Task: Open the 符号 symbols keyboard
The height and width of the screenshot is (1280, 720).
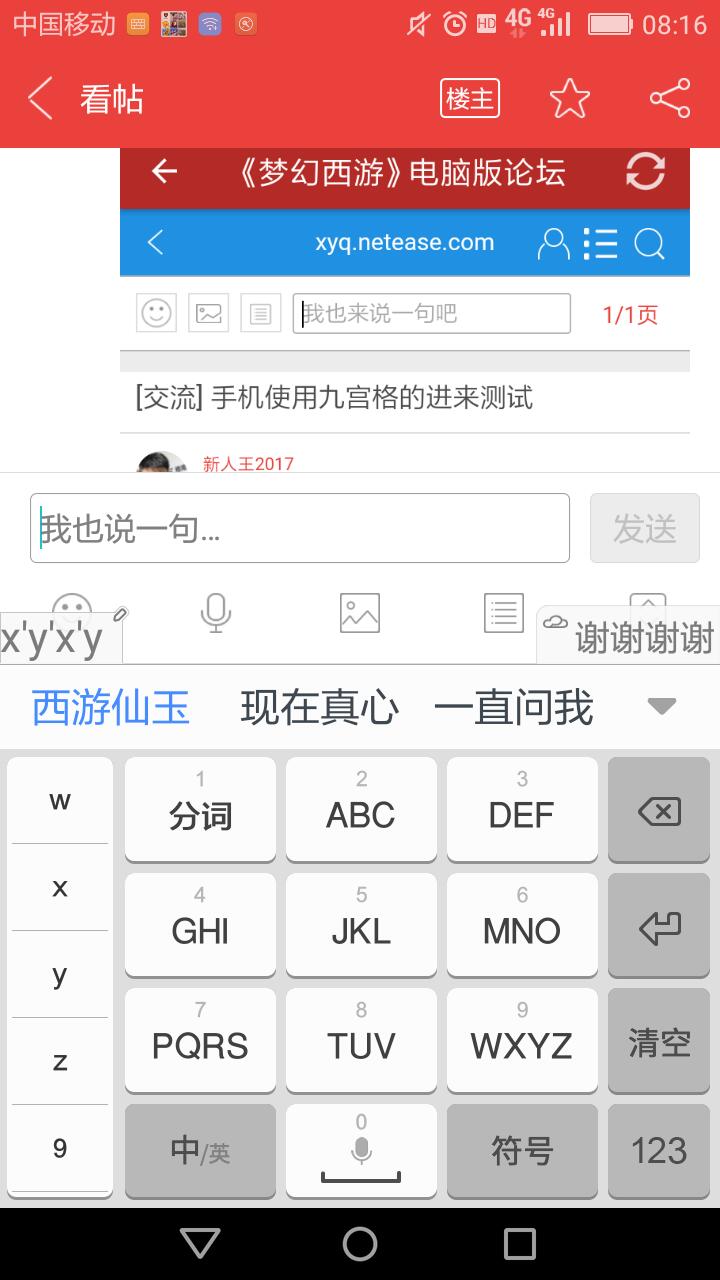Action: (x=521, y=1150)
